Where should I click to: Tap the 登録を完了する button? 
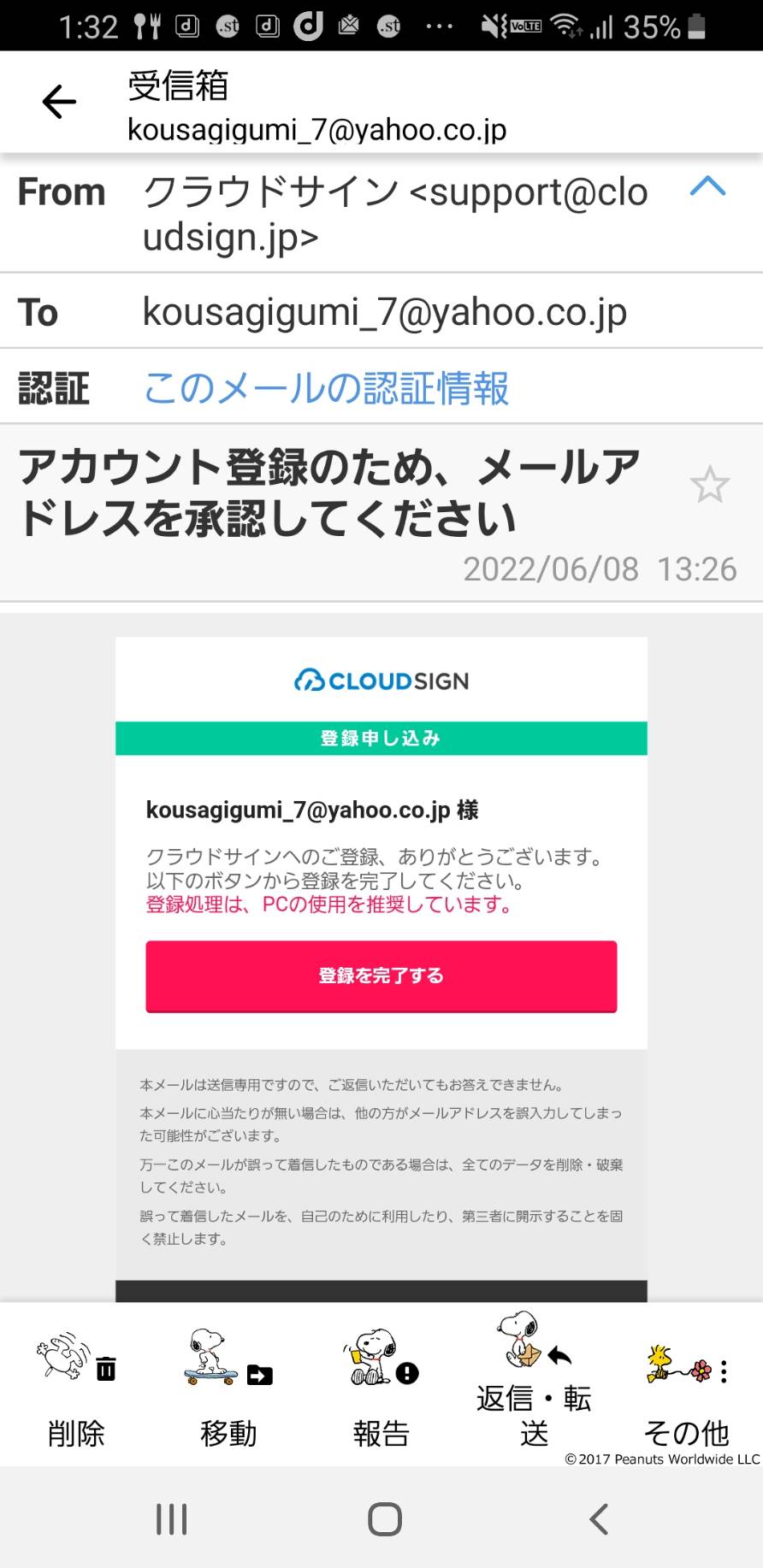tap(381, 976)
